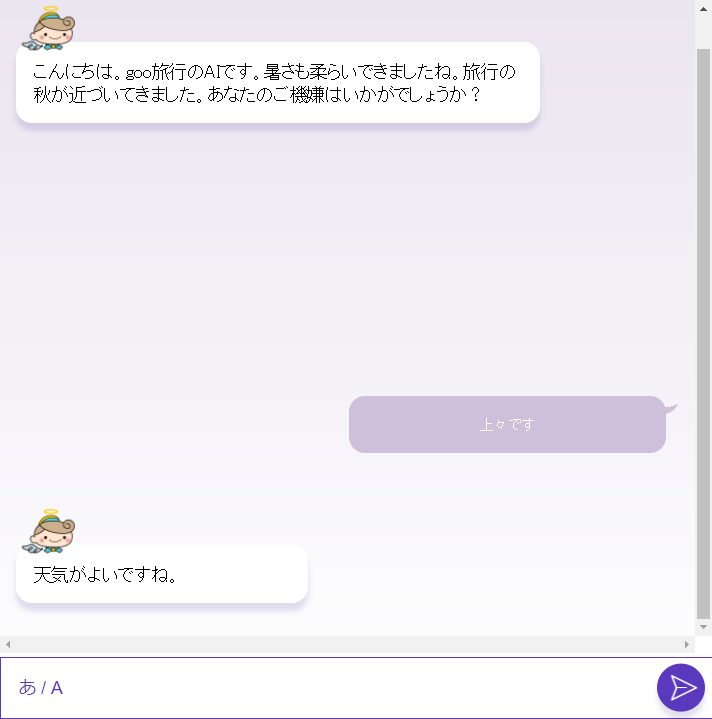Click the horizontal scrollbar left arrow
Viewport: 712px width, 719px height.
(x=8, y=644)
